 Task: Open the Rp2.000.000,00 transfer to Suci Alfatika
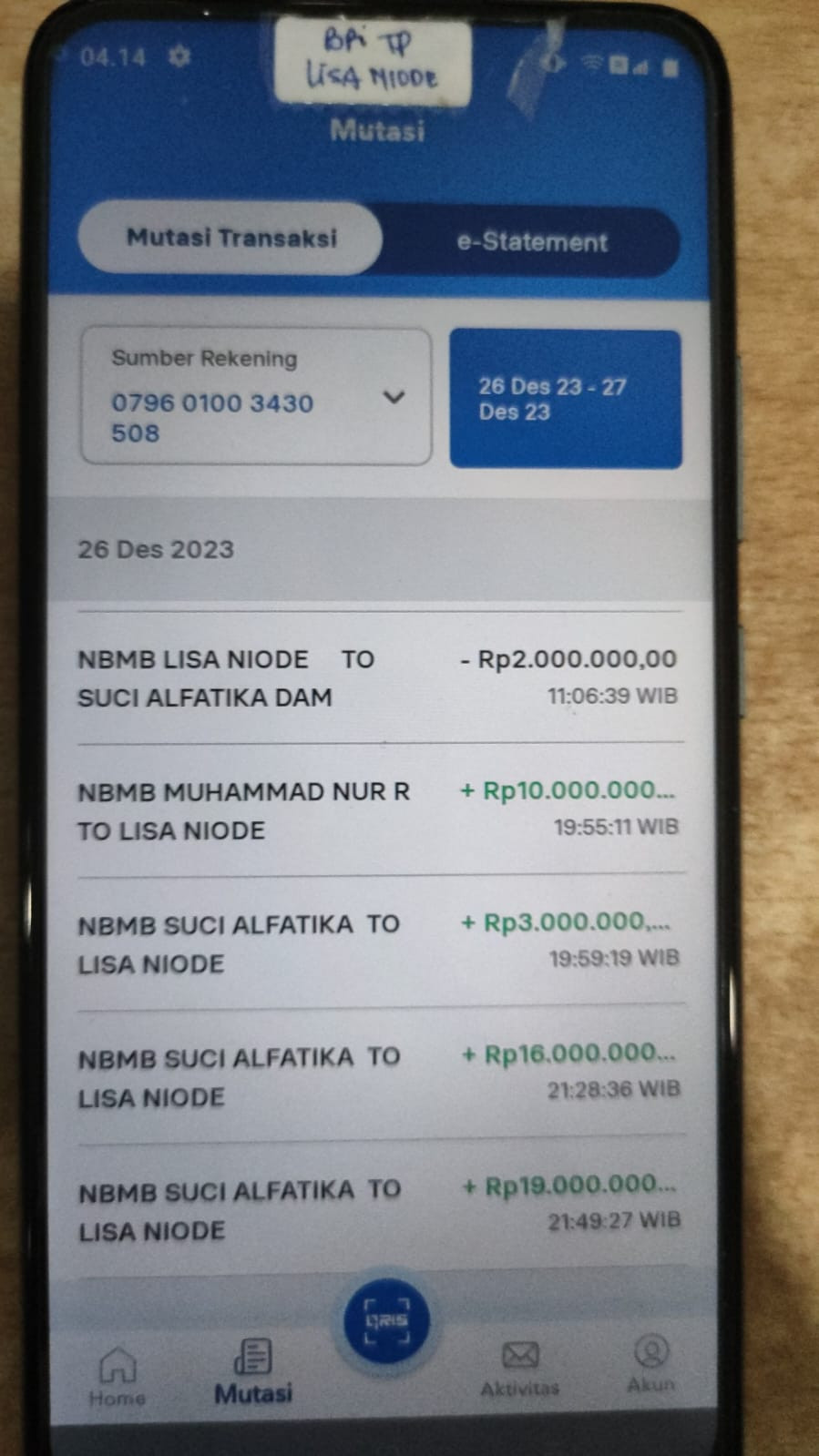(x=379, y=677)
